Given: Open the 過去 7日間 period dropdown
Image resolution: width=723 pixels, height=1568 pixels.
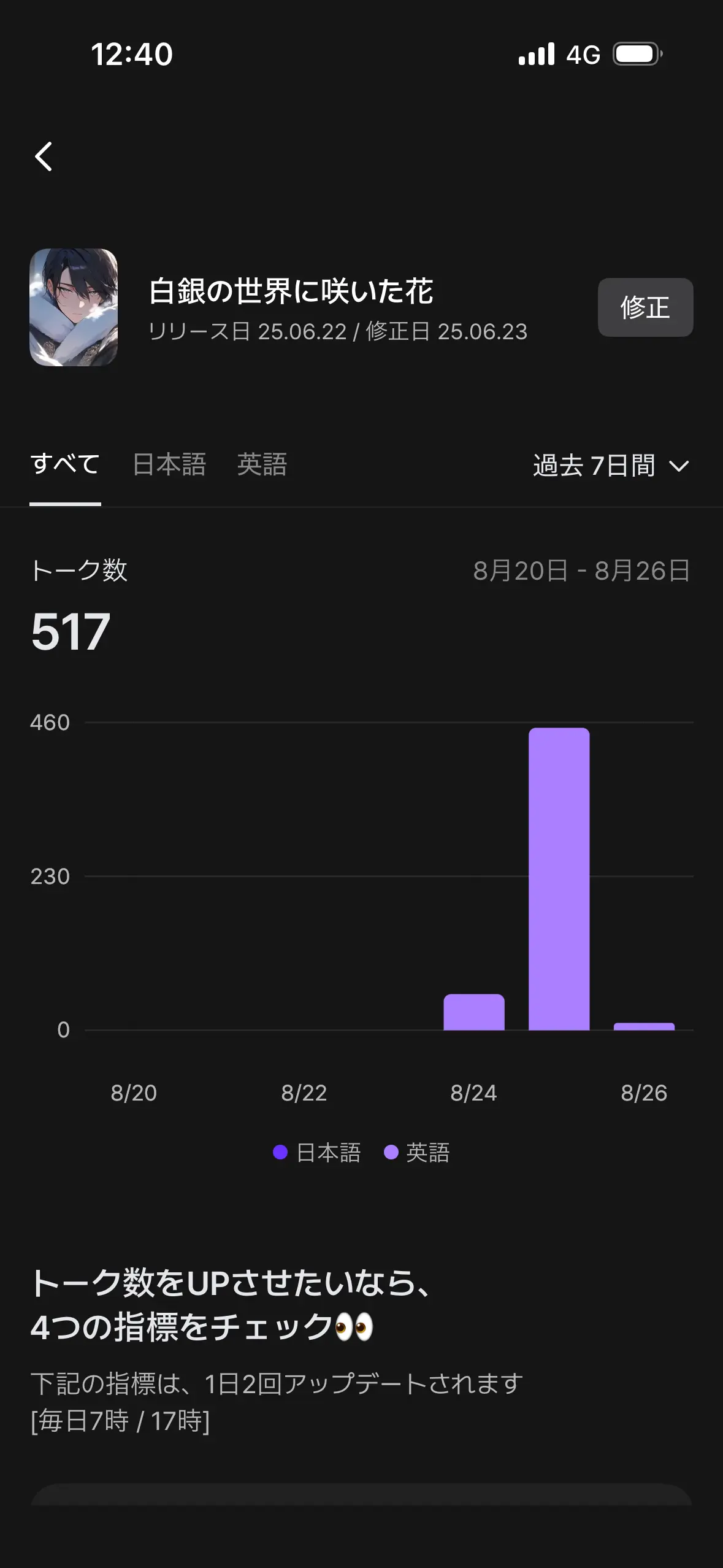Looking at the screenshot, I should point(611,466).
